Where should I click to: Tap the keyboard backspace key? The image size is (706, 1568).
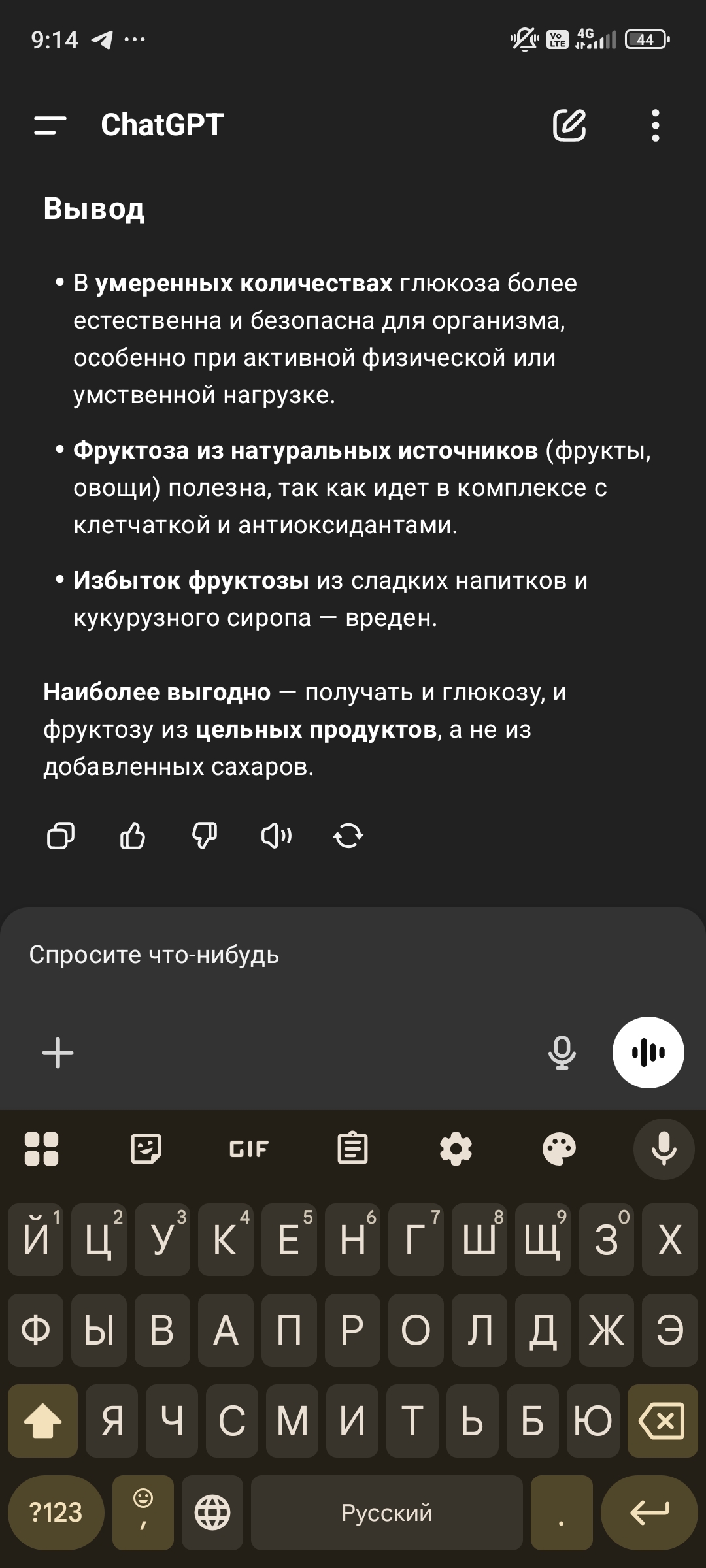[x=662, y=1421]
